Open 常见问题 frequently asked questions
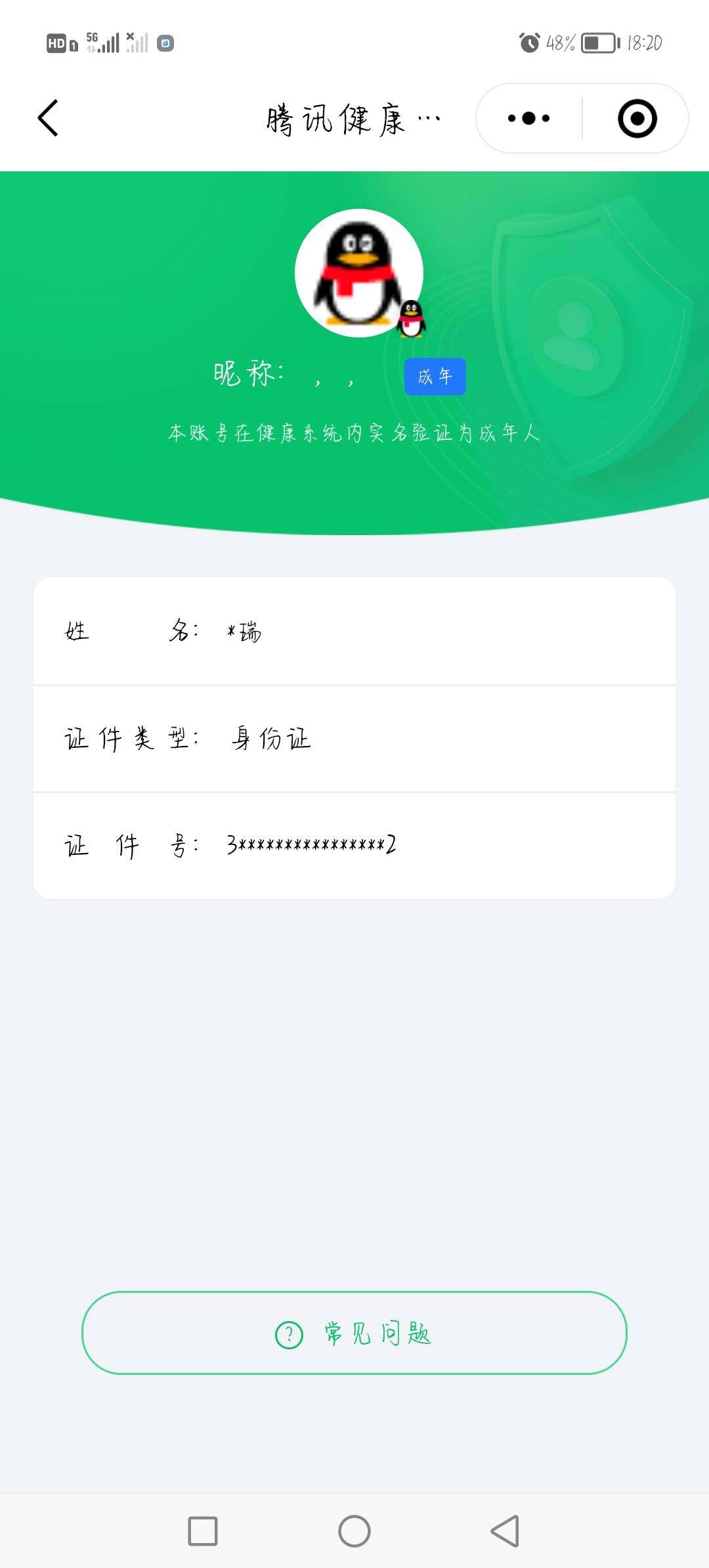The height and width of the screenshot is (1568, 709). tap(354, 1336)
